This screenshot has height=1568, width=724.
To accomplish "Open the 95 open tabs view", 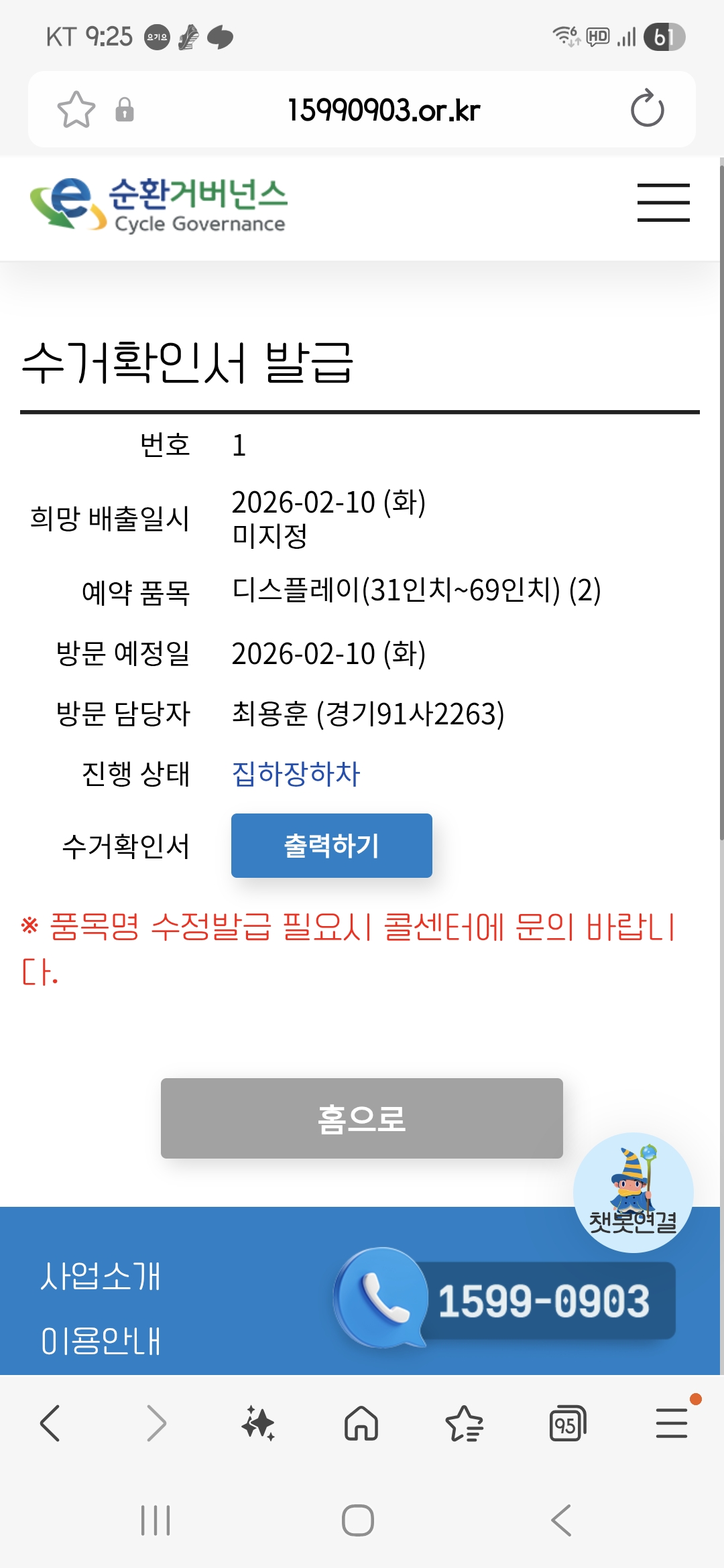I will [x=567, y=1423].
